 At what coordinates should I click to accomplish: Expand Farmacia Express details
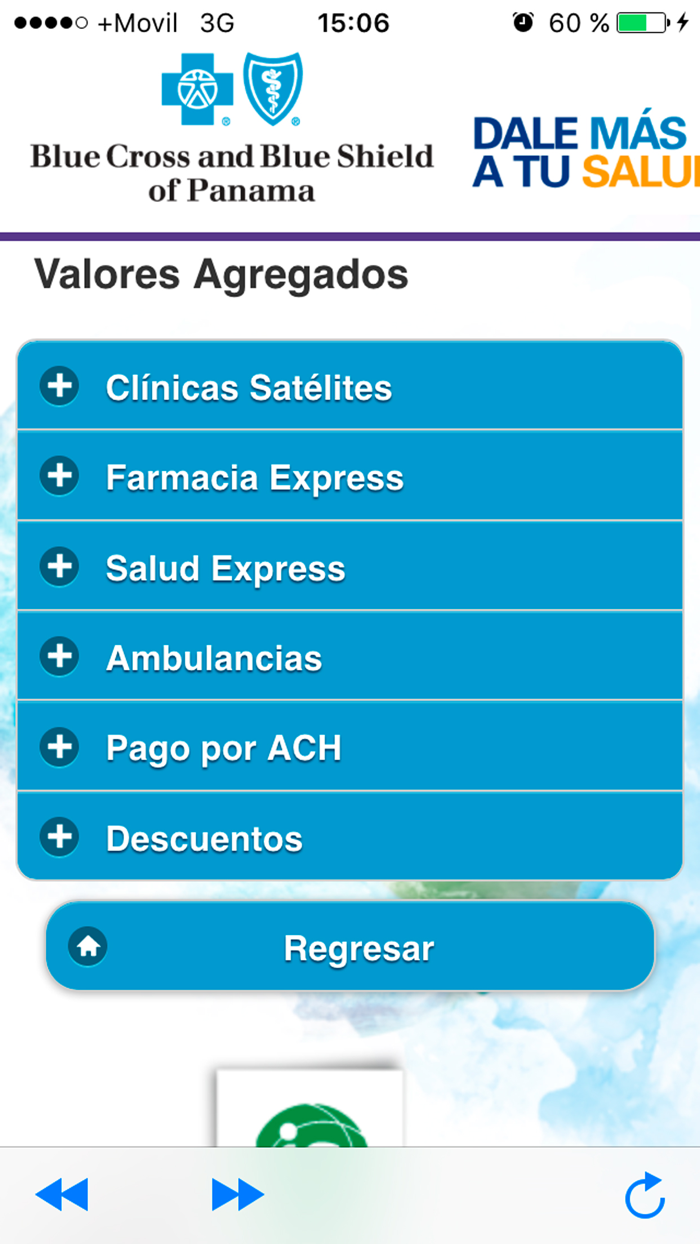350,477
